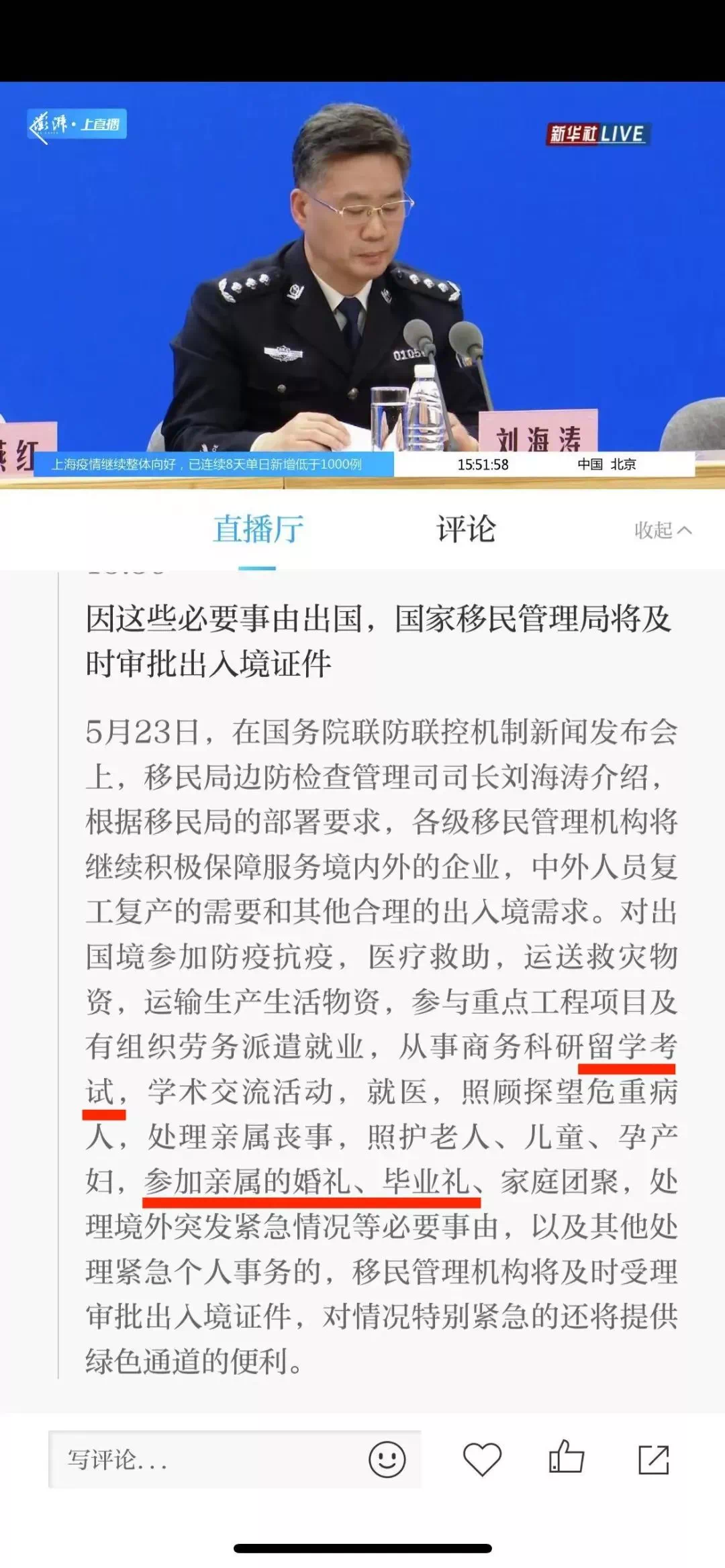Favorite this live with the heart icon
The width and height of the screenshot is (725, 1568).
482,1459
